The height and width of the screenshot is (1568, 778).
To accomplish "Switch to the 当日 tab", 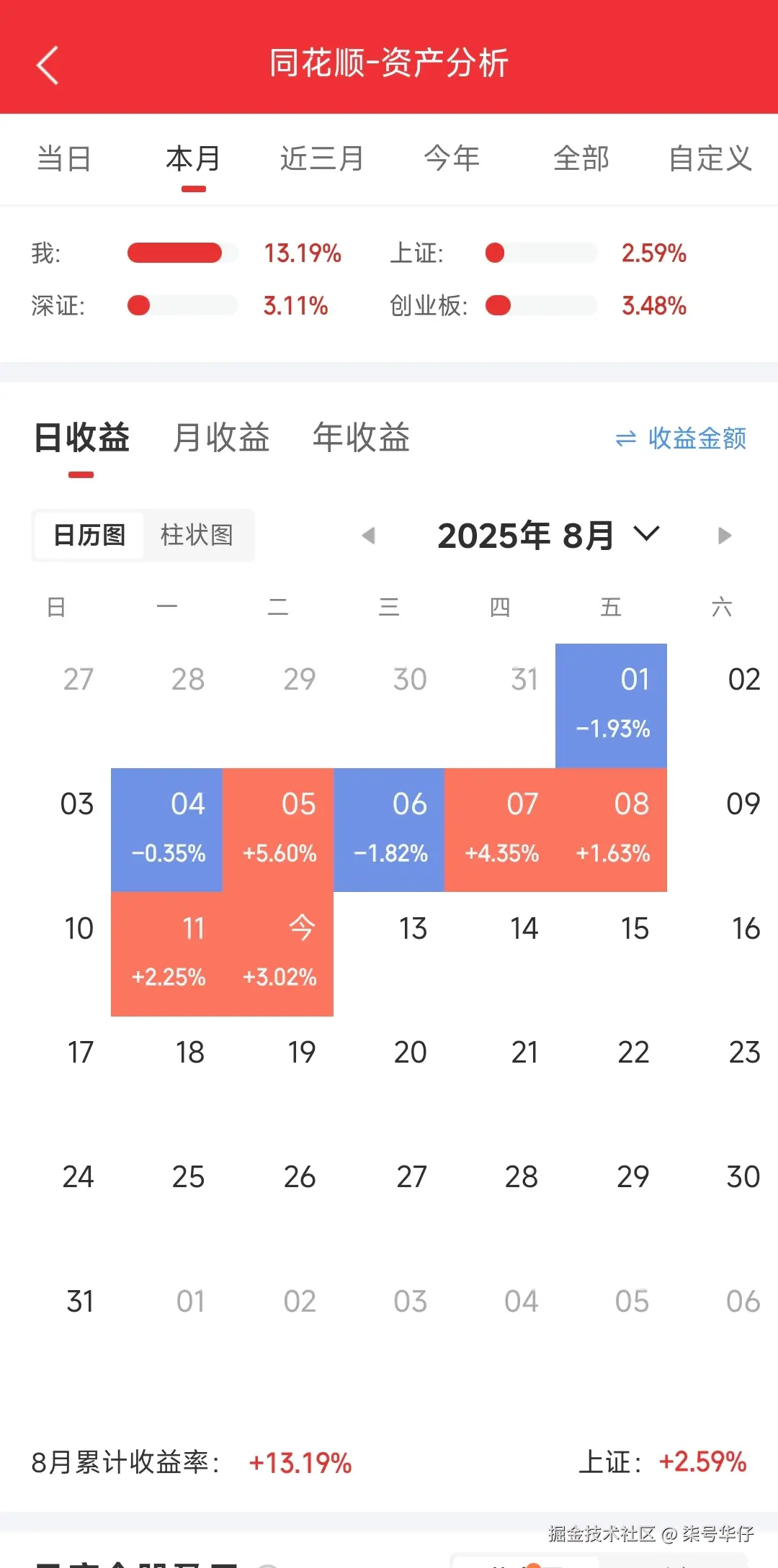I will (64, 158).
